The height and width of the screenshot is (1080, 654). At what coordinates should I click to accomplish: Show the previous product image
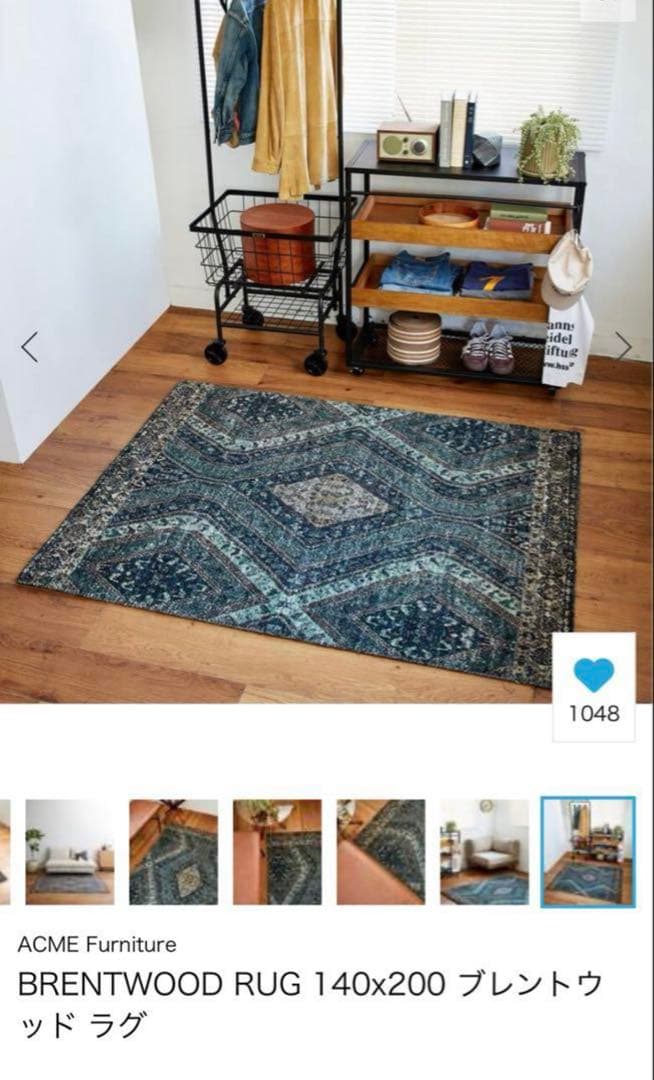click(x=29, y=347)
